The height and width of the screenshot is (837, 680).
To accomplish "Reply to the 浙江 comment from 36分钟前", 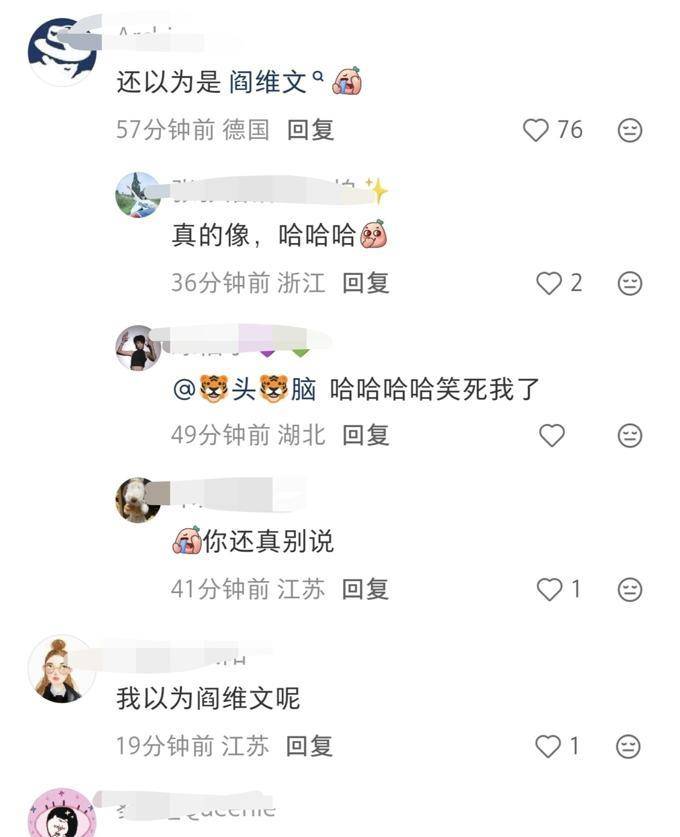I will point(365,283).
